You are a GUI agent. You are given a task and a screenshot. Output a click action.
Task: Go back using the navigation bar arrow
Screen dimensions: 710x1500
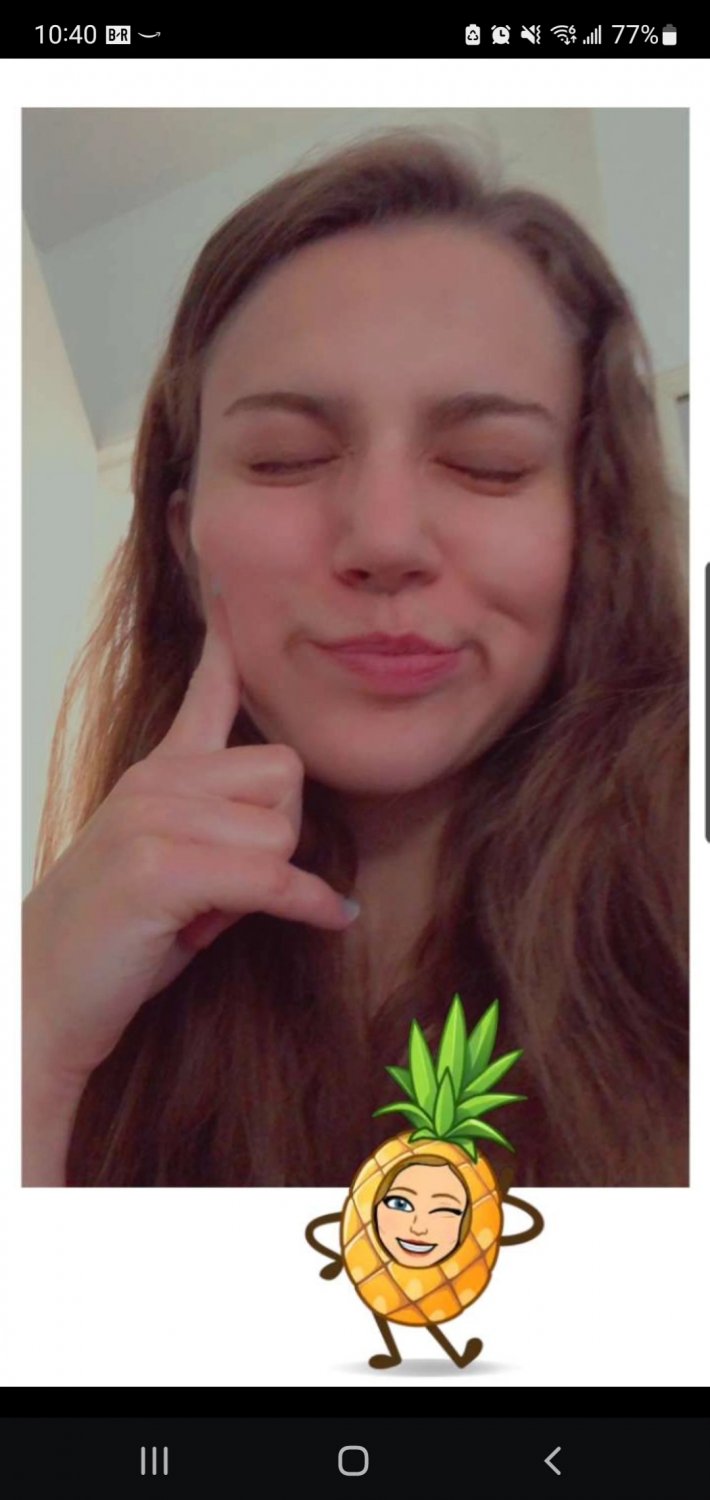tap(552, 1460)
